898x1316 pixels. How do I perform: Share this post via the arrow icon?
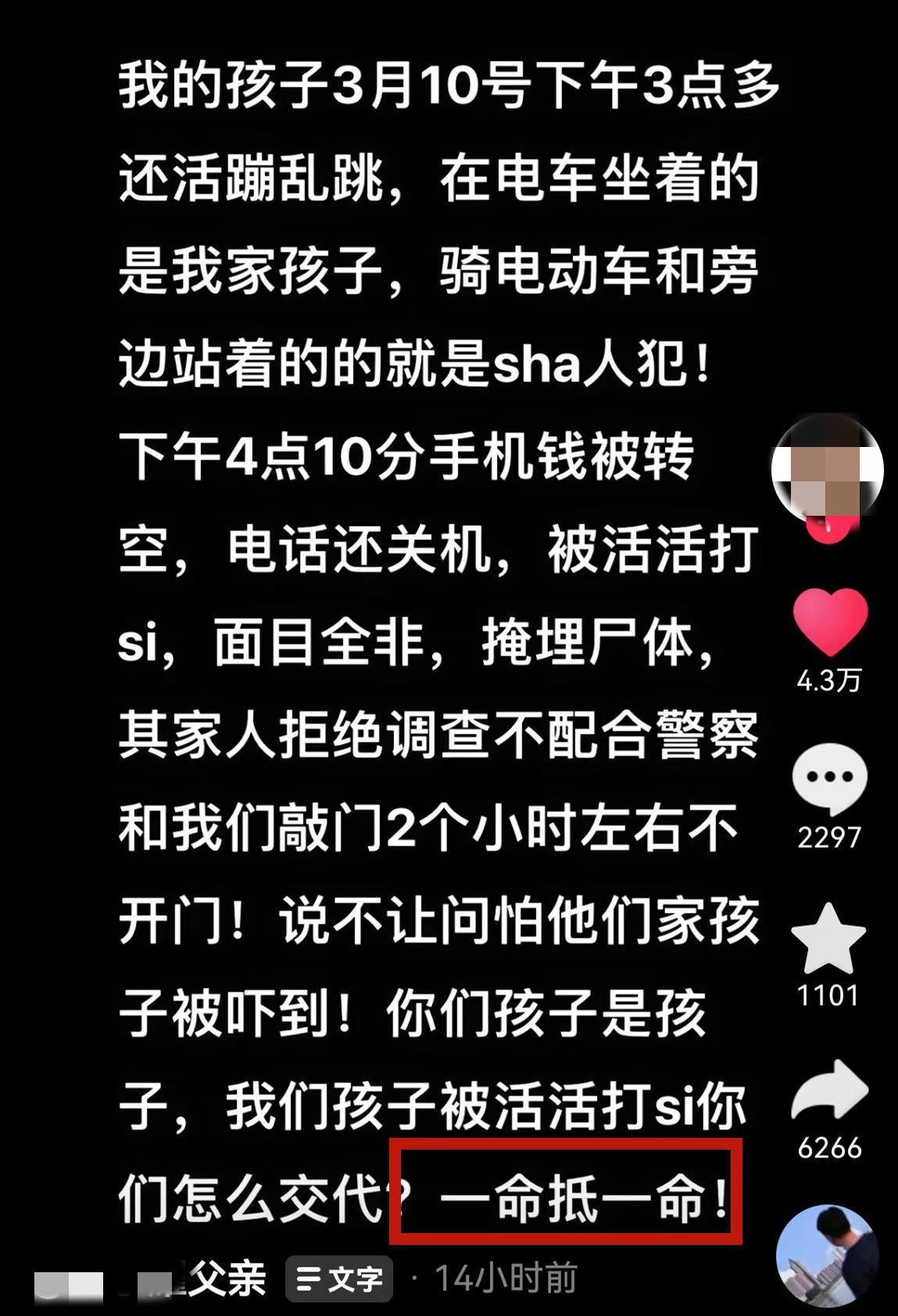(829, 1091)
